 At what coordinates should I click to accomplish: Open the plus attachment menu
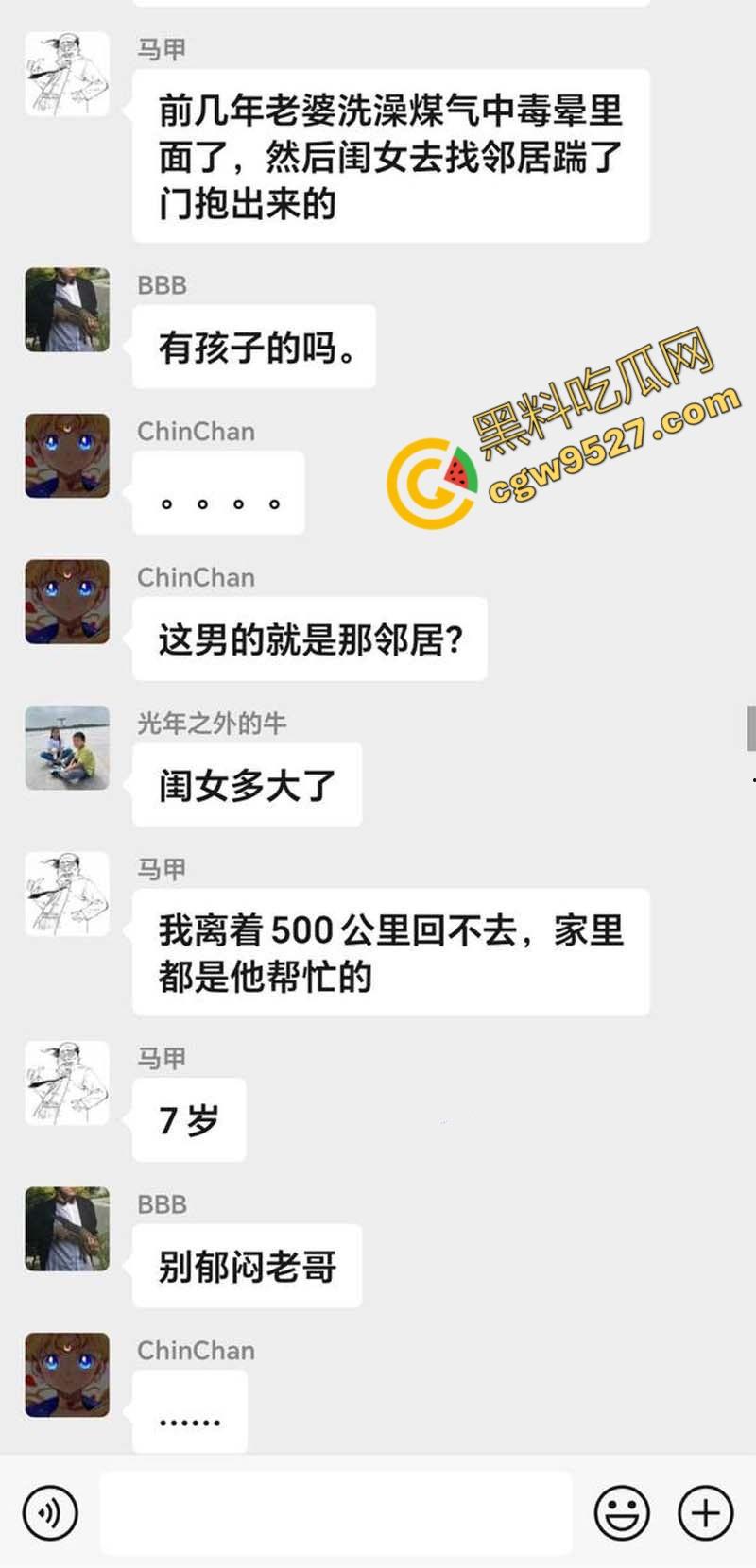(x=705, y=1513)
